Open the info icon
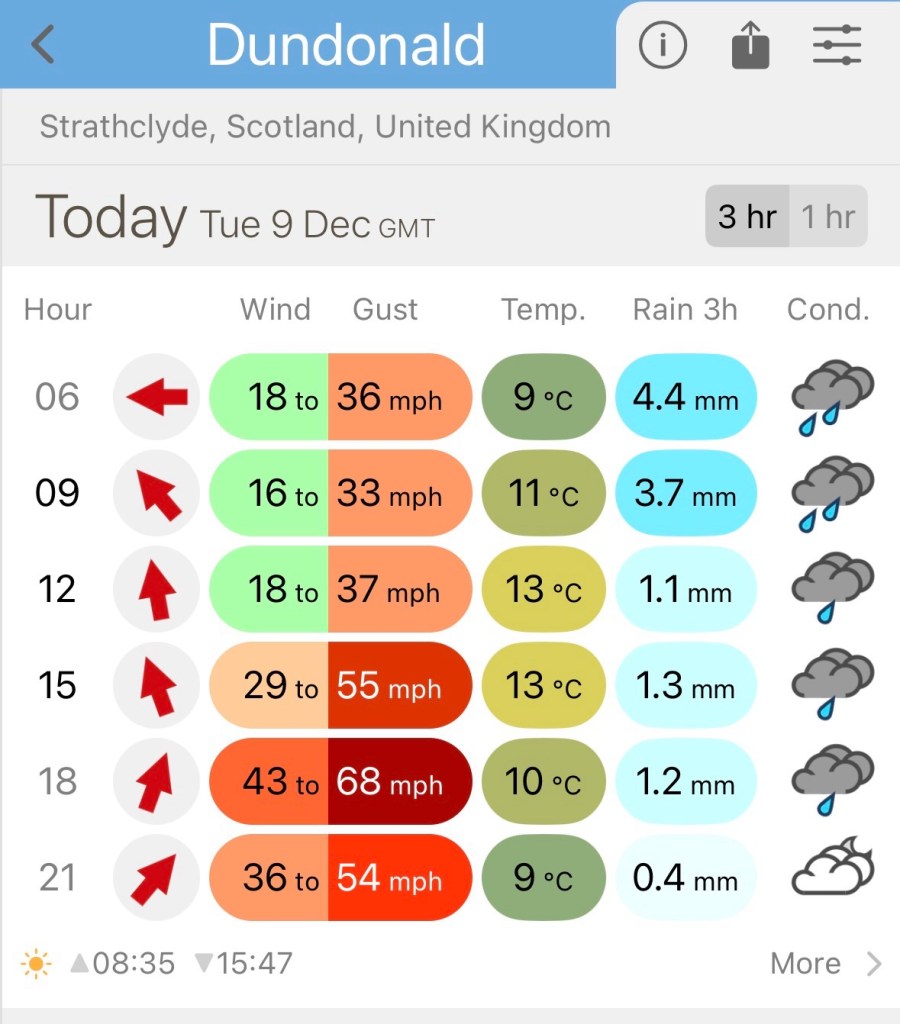The image size is (900, 1024). [x=663, y=45]
